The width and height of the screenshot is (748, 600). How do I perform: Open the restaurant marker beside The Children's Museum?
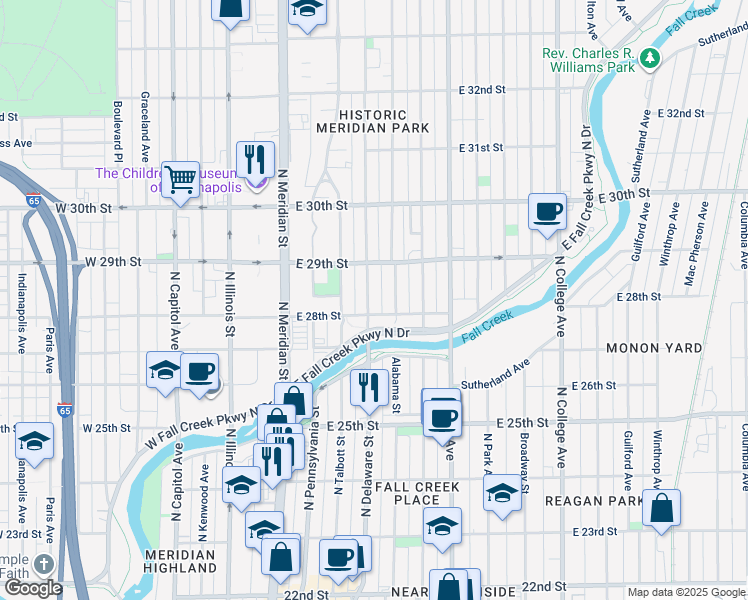tap(255, 159)
